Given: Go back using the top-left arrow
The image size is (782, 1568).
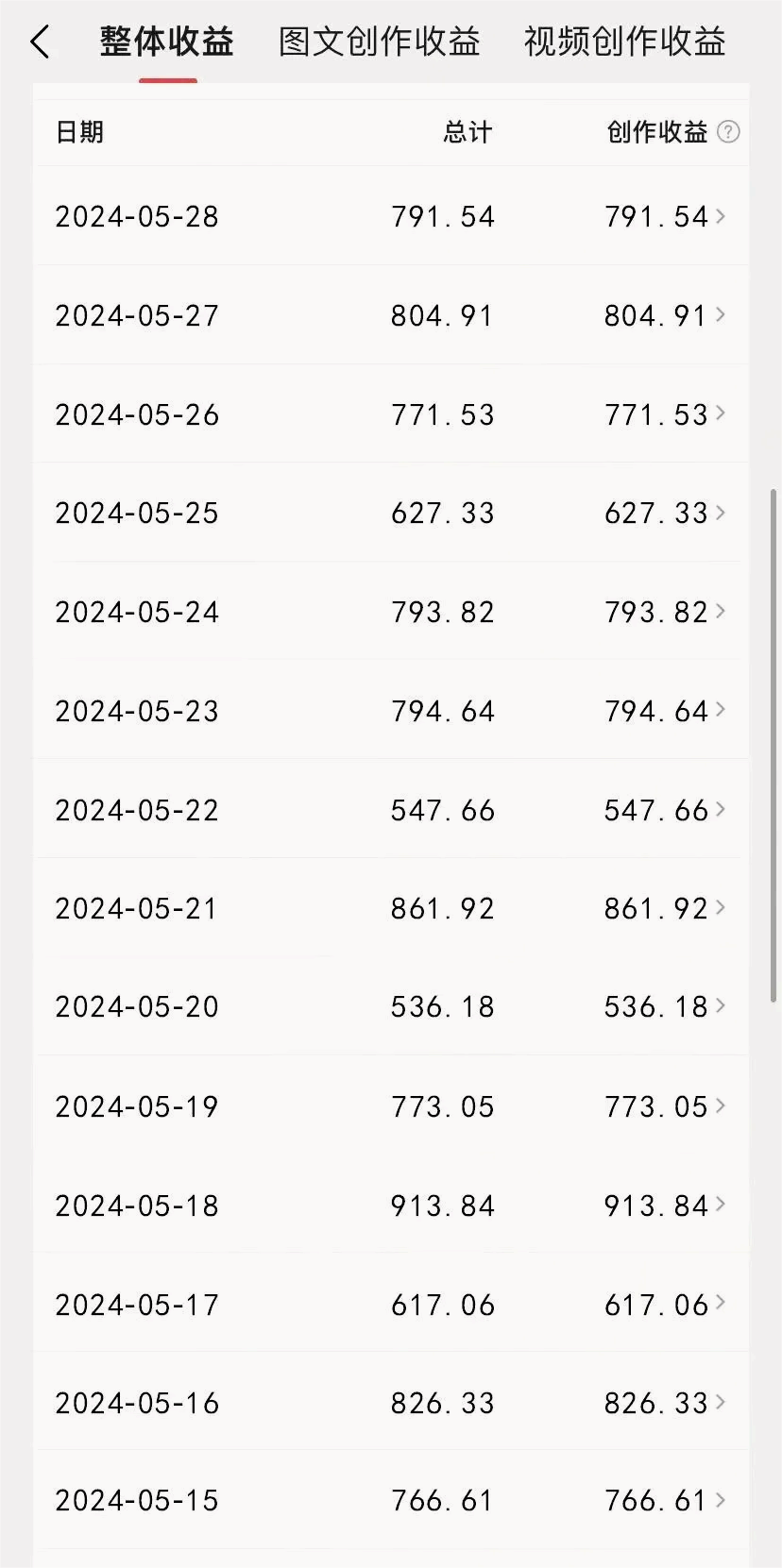Looking at the screenshot, I should click(x=40, y=42).
